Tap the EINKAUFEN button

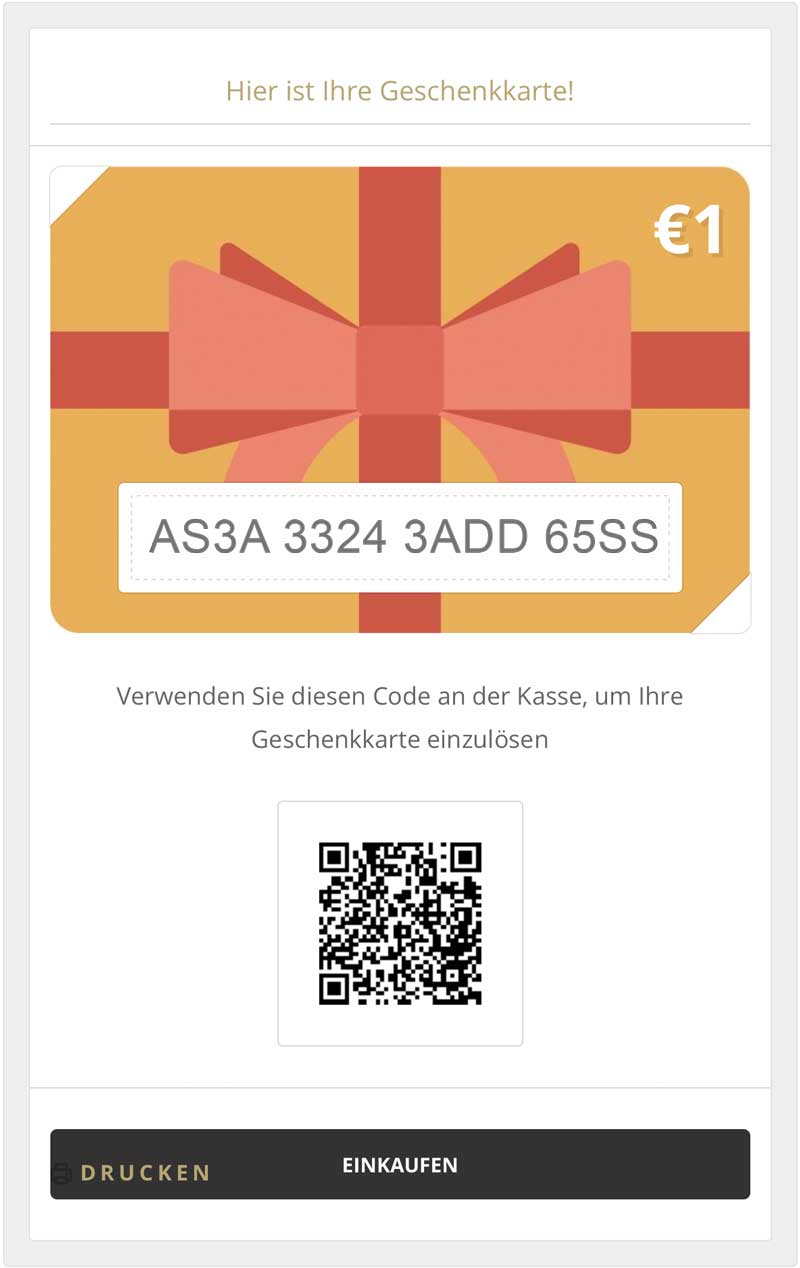[400, 1165]
